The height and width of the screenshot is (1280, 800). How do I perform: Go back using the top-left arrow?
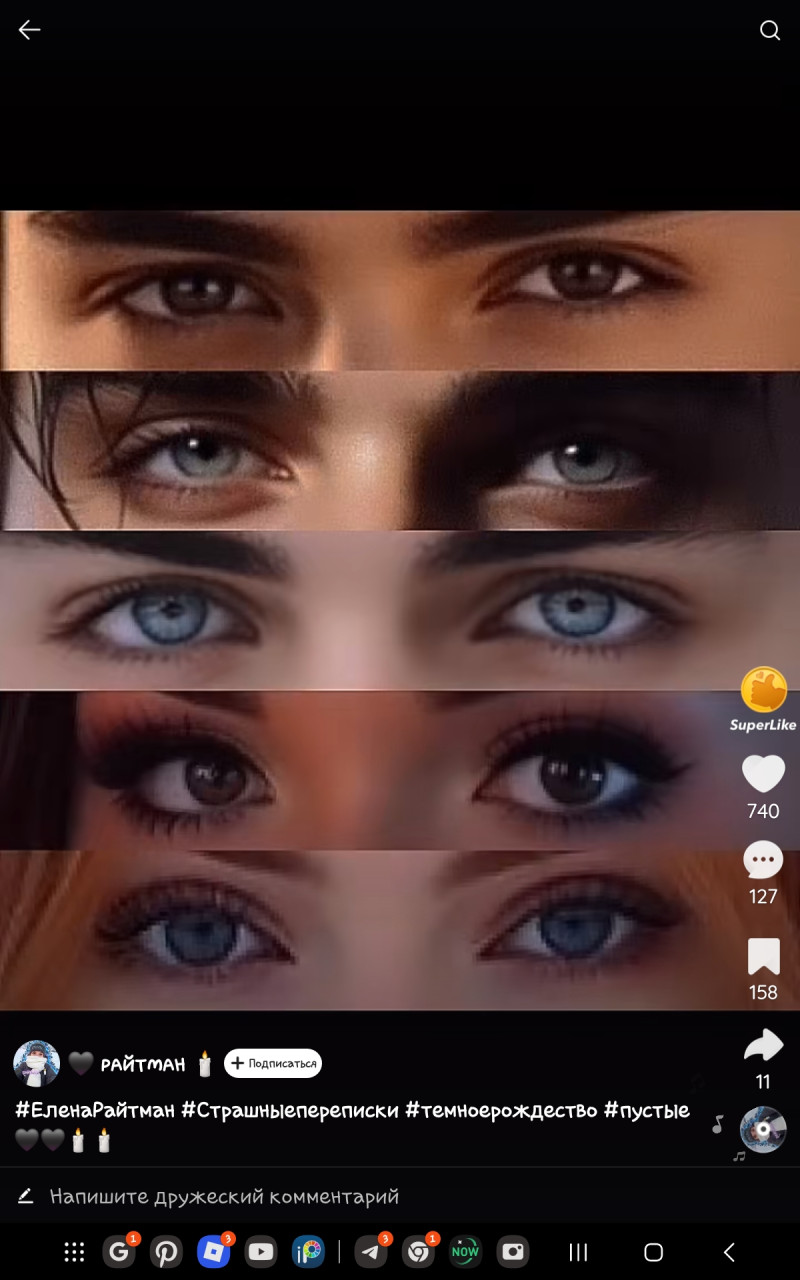[29, 30]
